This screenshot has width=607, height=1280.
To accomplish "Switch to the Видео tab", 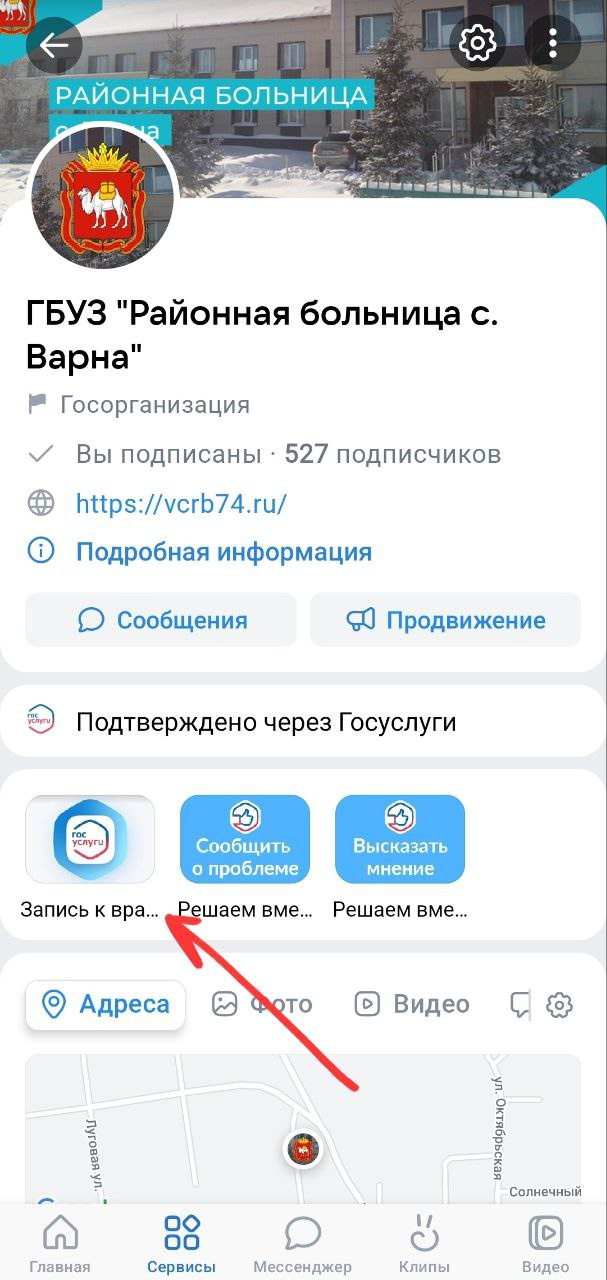I will 412,1004.
